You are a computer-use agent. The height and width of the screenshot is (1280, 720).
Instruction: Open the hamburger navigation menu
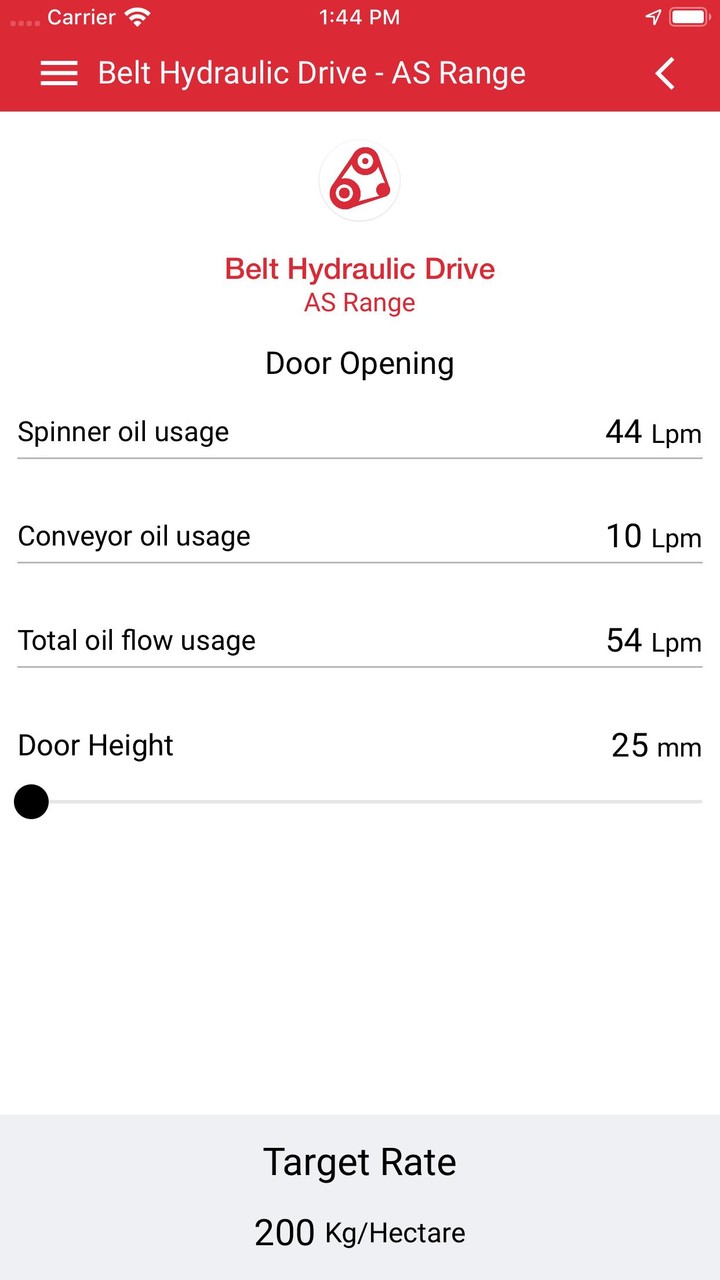coord(59,74)
